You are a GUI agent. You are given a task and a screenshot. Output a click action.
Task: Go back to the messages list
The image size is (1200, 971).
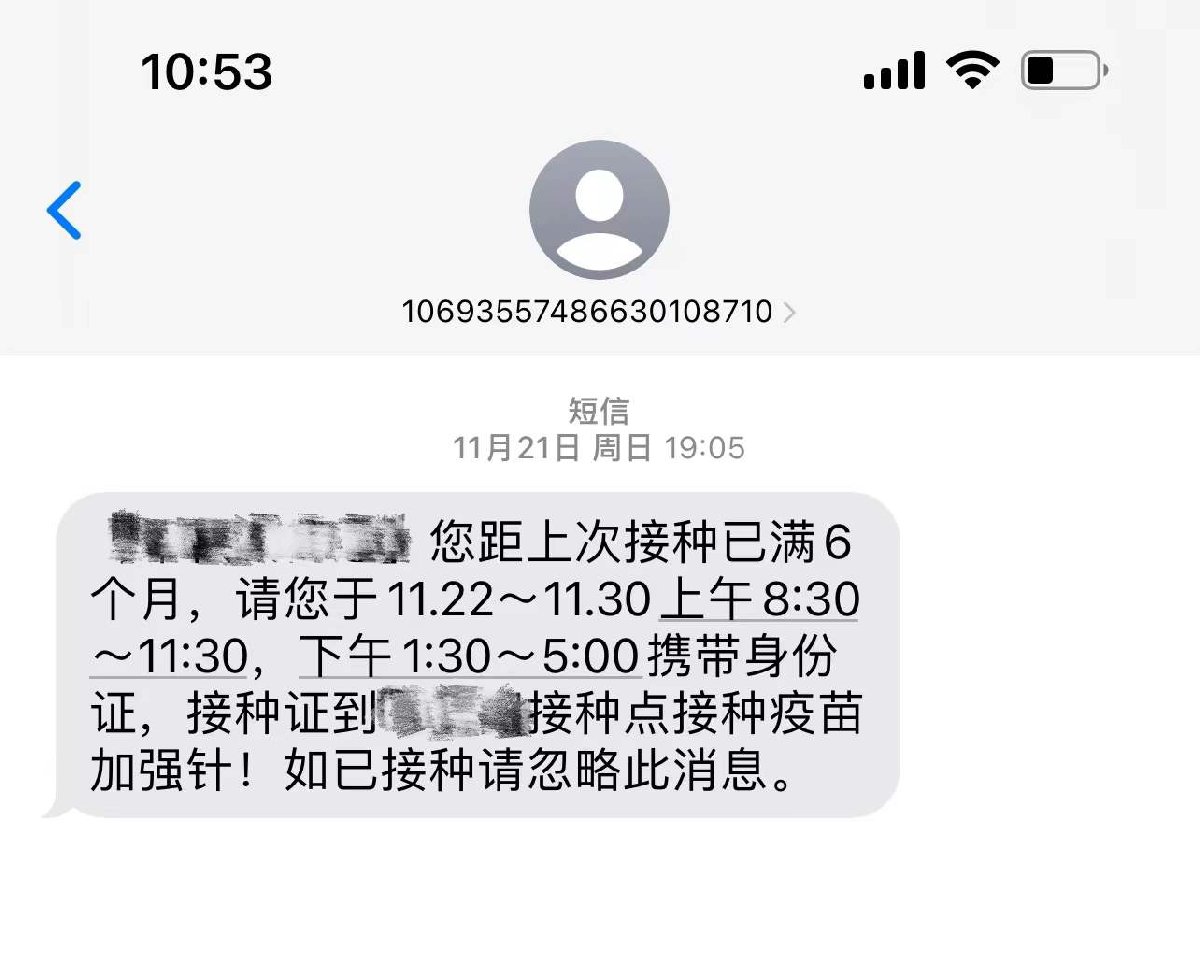[64, 210]
